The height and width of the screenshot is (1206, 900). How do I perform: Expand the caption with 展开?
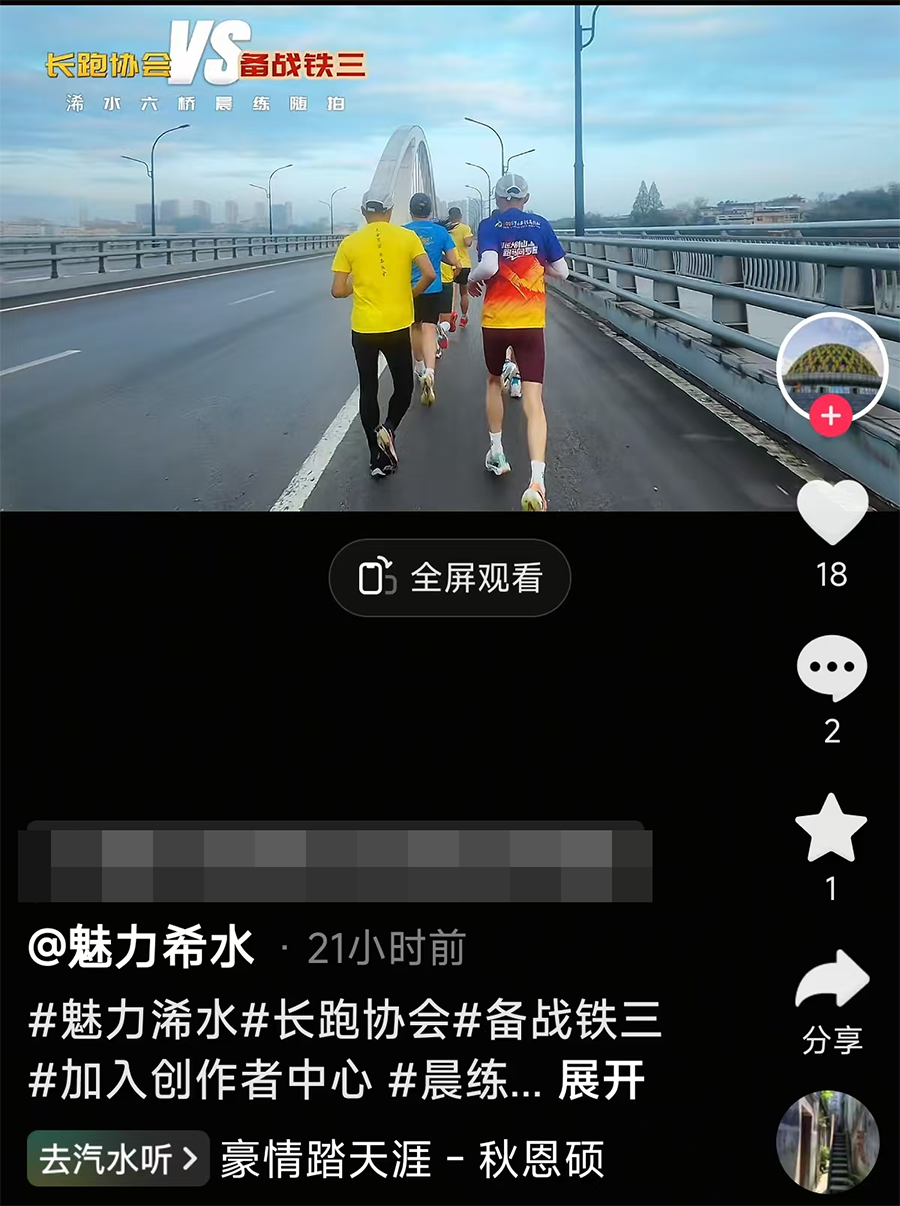point(602,1081)
